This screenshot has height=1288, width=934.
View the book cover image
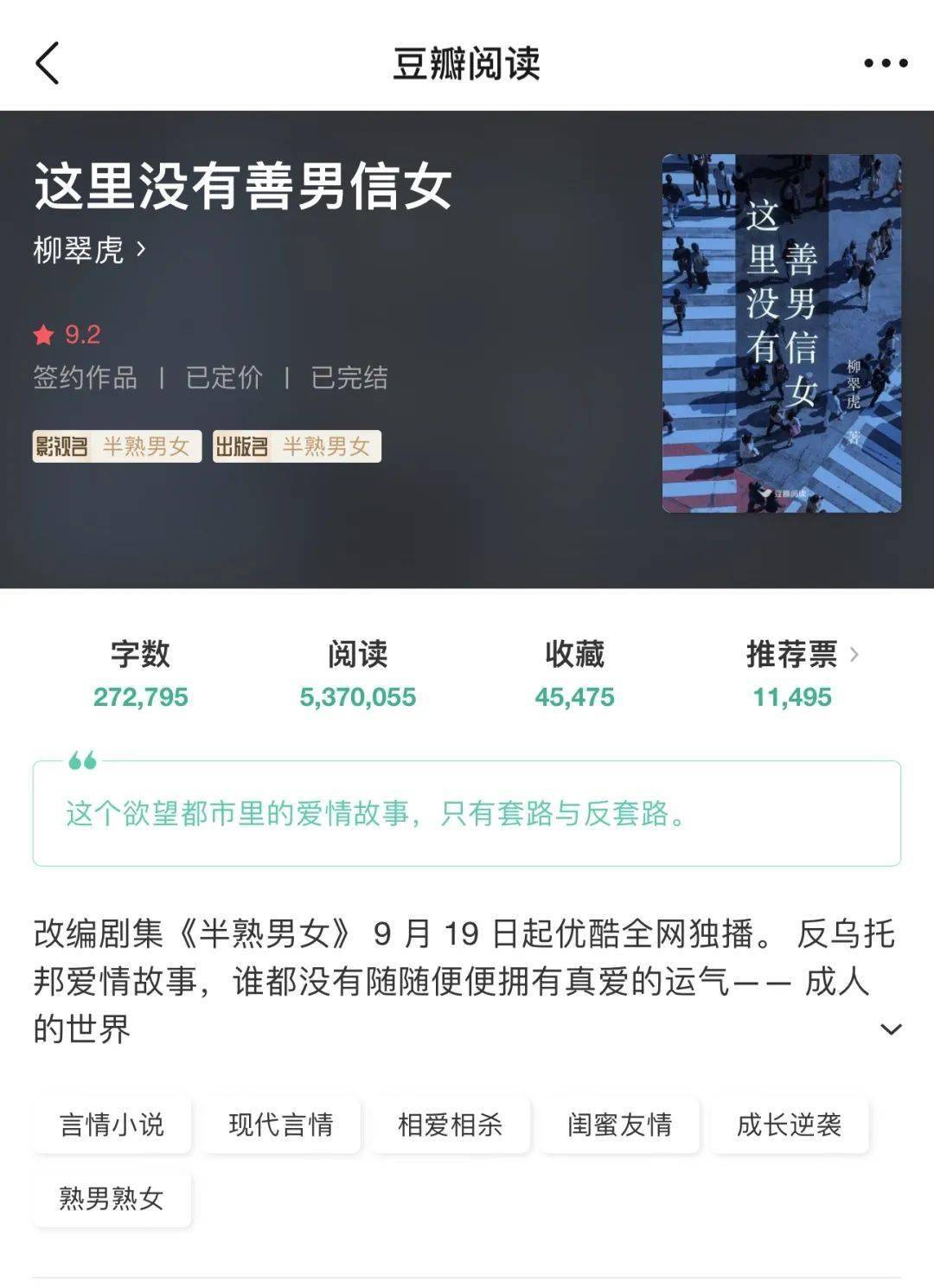click(x=781, y=333)
